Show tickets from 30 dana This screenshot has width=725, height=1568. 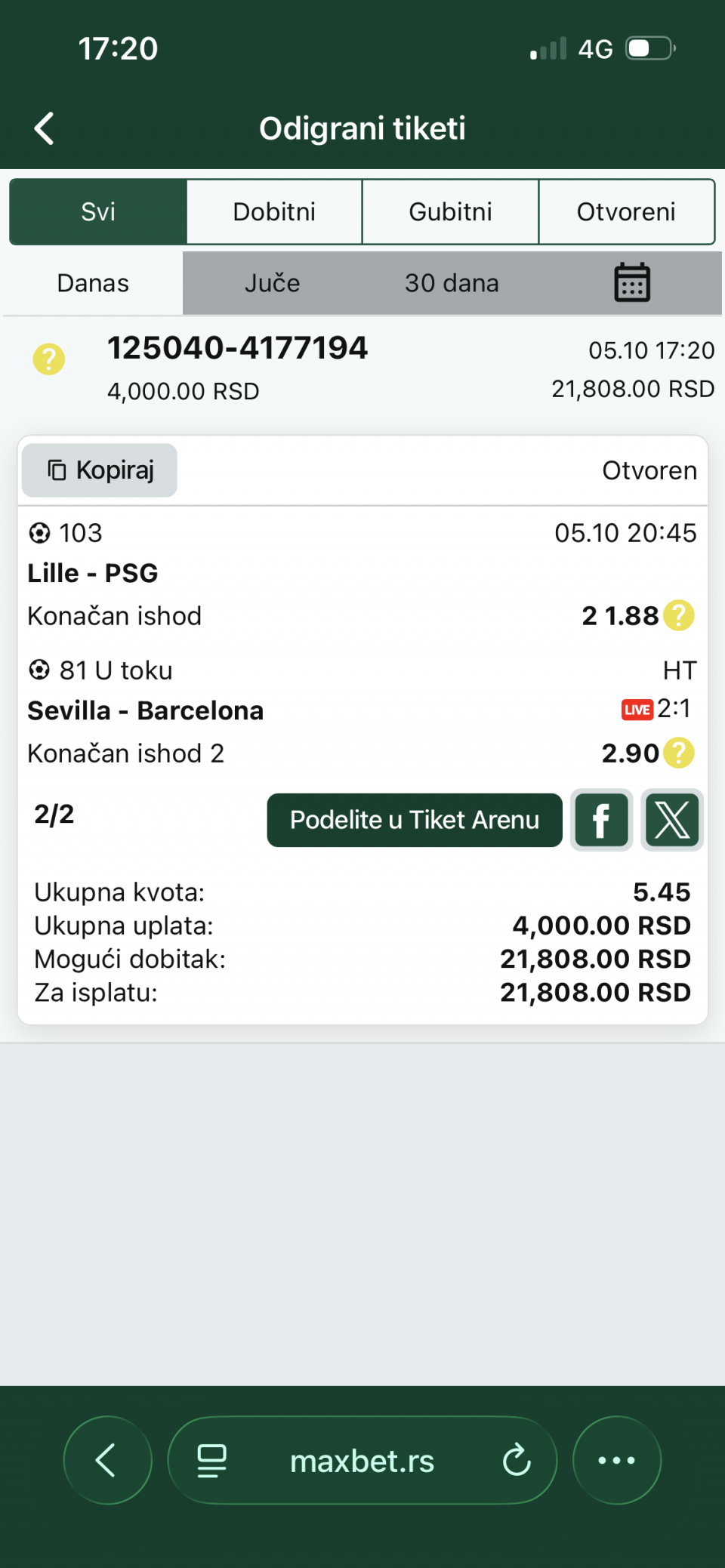[452, 283]
